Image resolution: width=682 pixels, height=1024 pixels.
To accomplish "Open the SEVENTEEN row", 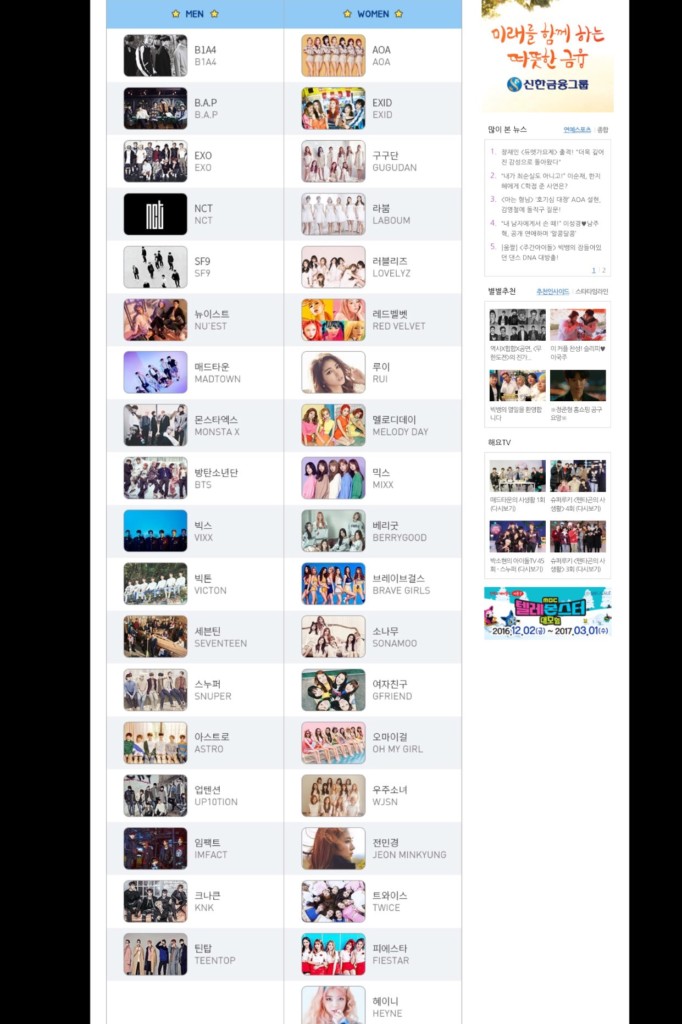I will coord(220,637).
